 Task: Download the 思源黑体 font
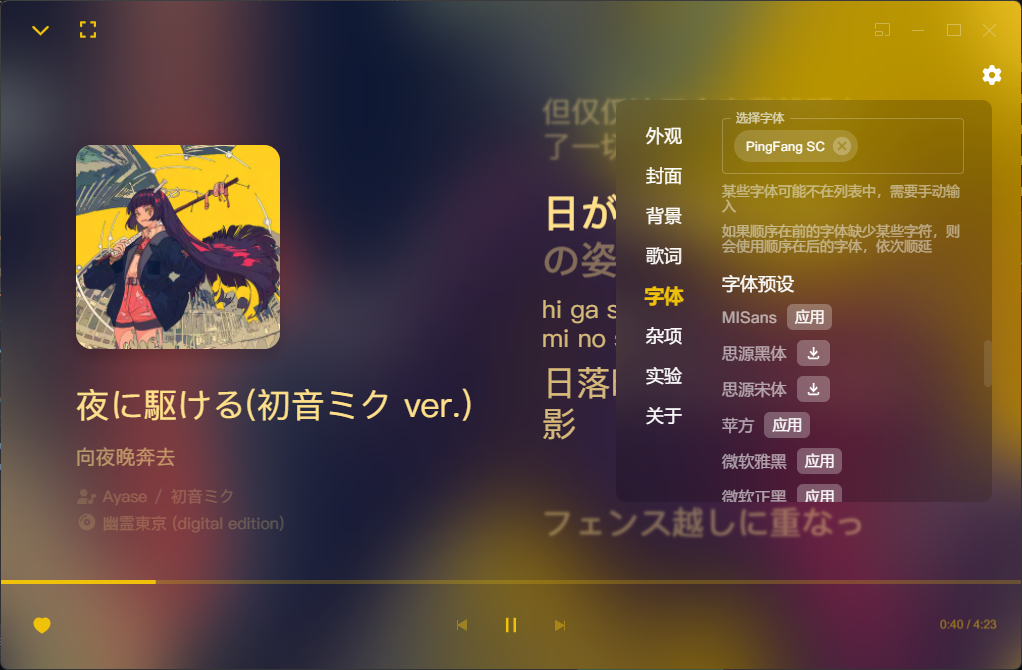[813, 353]
